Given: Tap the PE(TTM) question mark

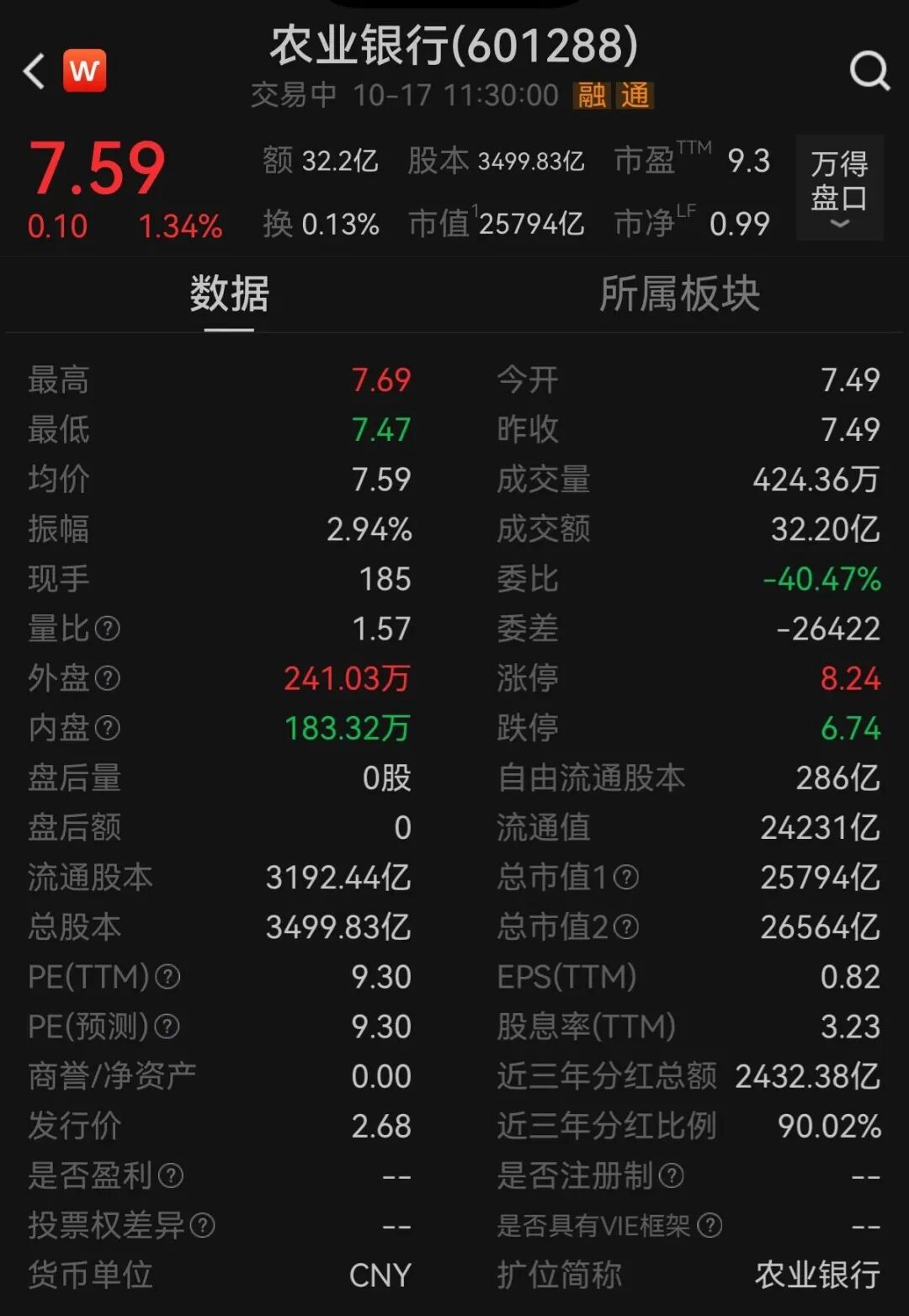Looking at the screenshot, I should pyautogui.click(x=168, y=977).
